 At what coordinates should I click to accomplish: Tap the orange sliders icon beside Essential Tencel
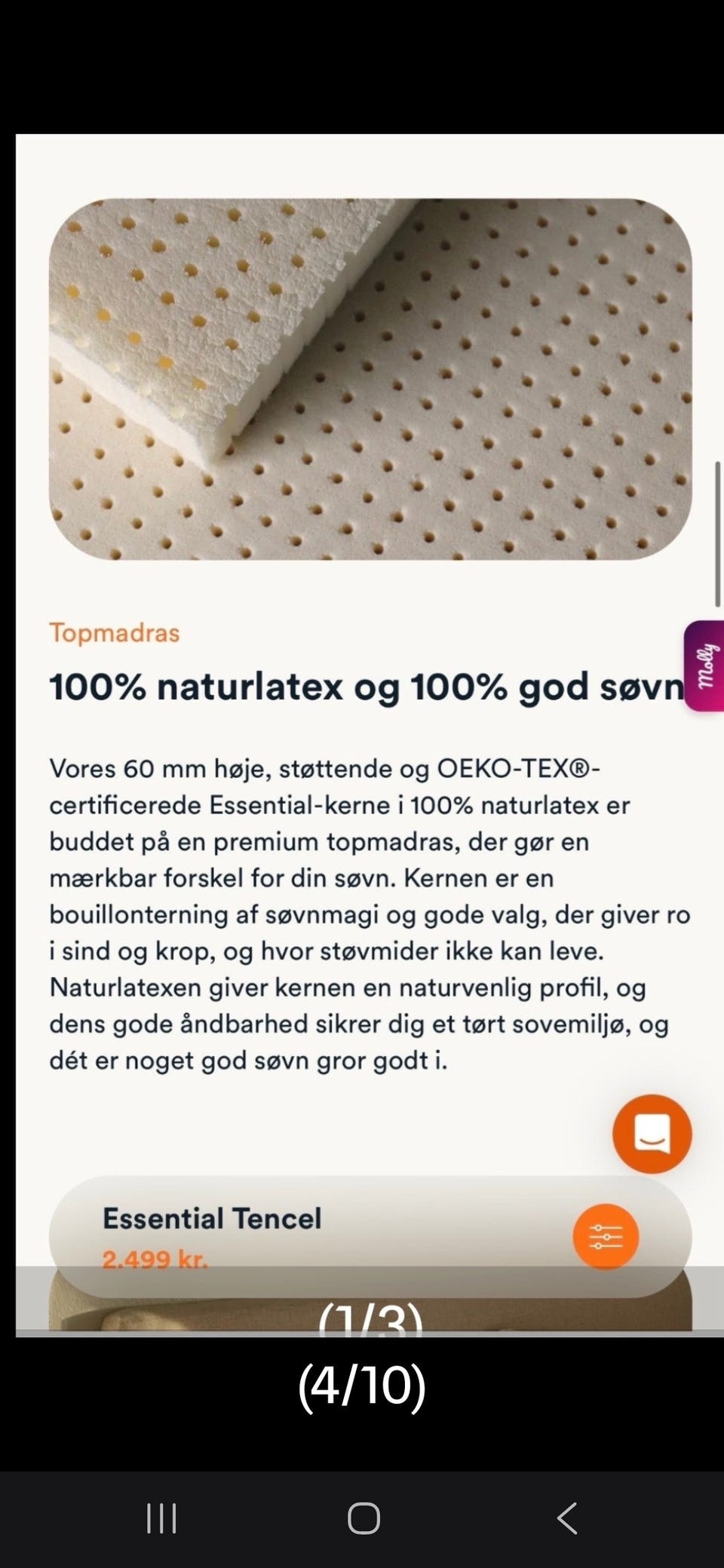coord(606,1237)
